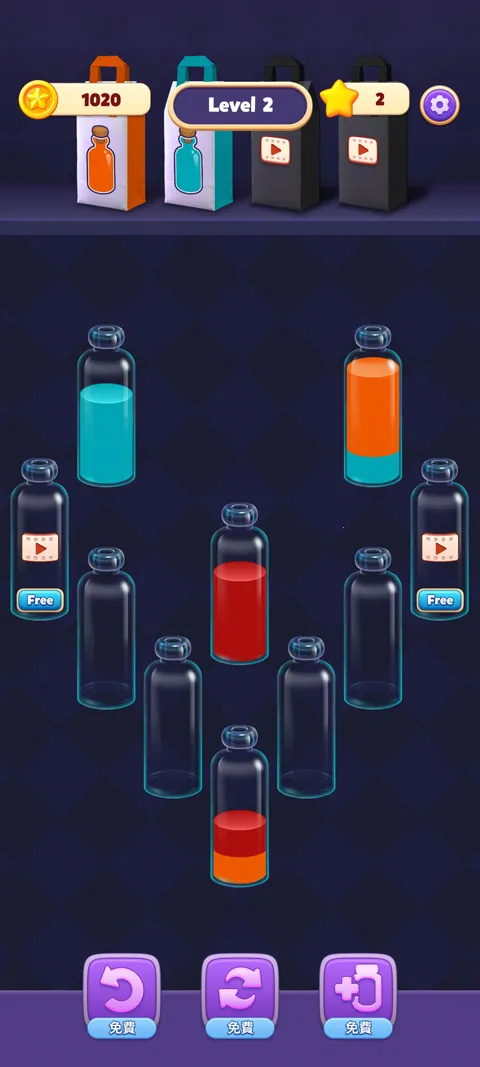
Task: Select the bottle filled with teal liquid
Action: pyautogui.click(x=106, y=406)
